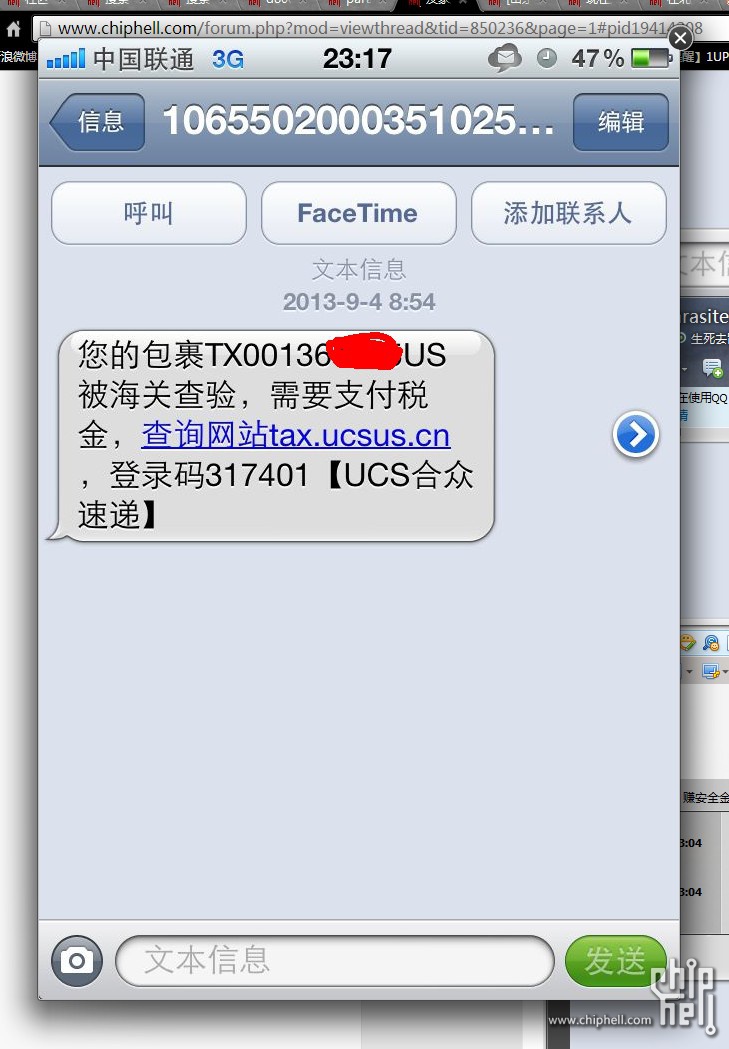The height and width of the screenshot is (1049, 729).
Task: Open the blue detail arrow beside the message
Action: [636, 435]
